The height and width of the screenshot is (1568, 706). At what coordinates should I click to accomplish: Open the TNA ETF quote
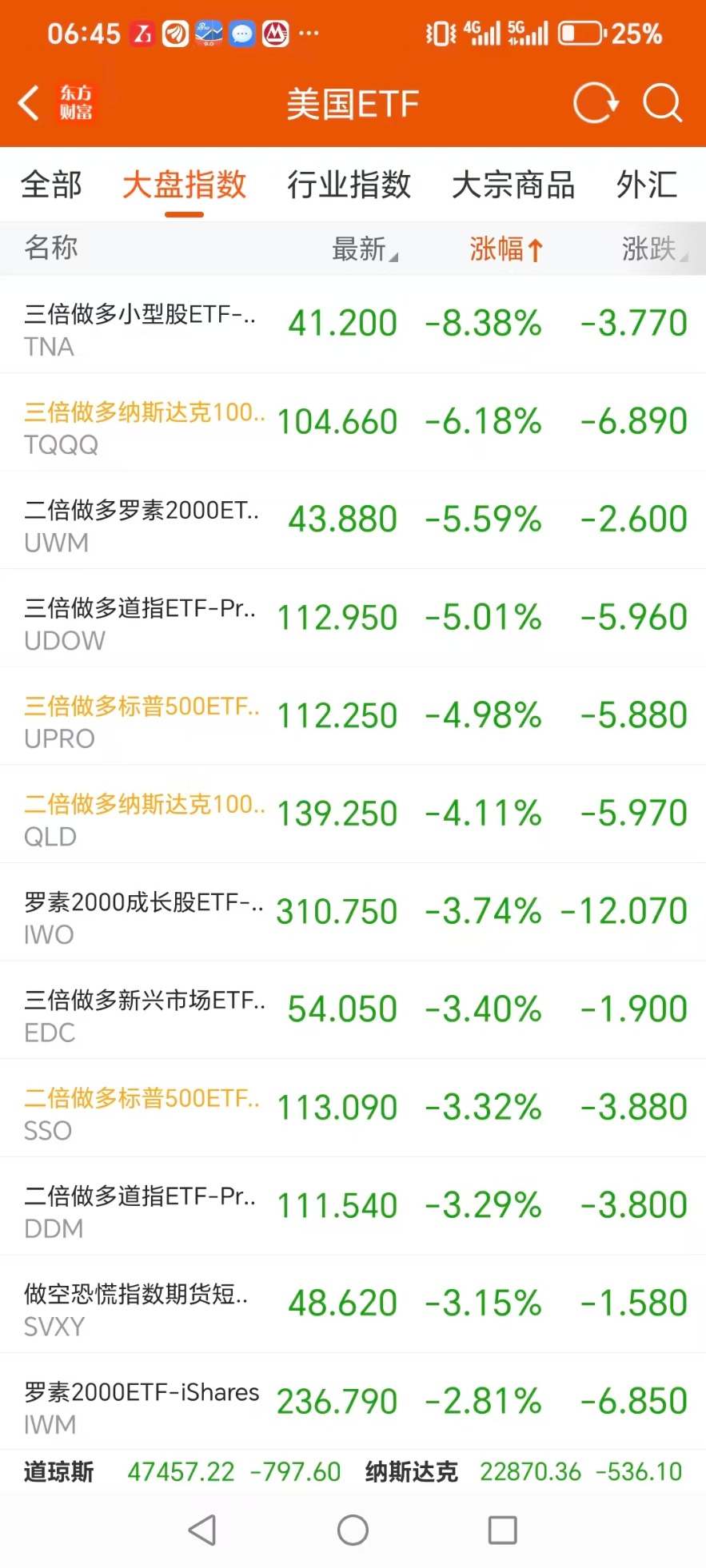coord(353,324)
